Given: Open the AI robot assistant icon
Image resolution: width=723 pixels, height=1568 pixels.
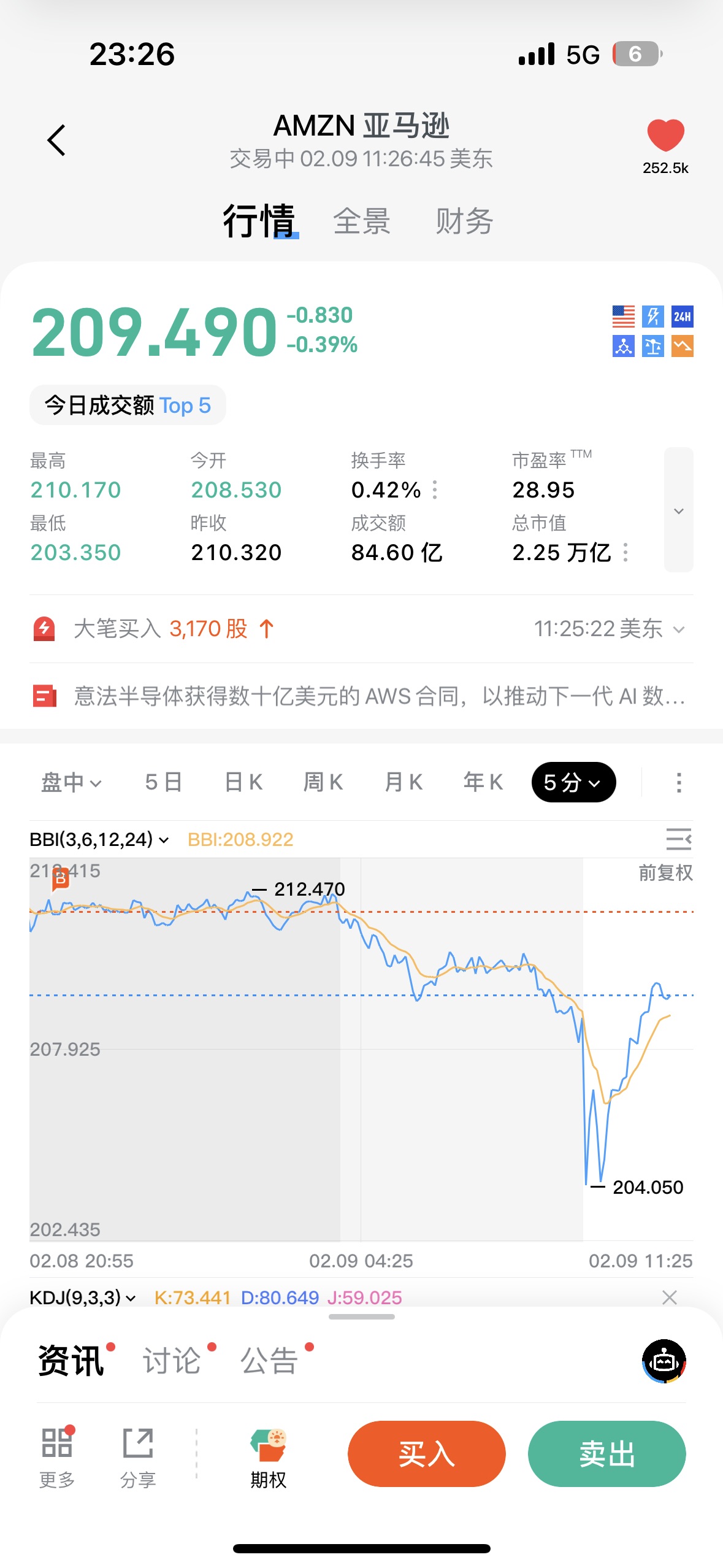Looking at the screenshot, I should point(664,1361).
